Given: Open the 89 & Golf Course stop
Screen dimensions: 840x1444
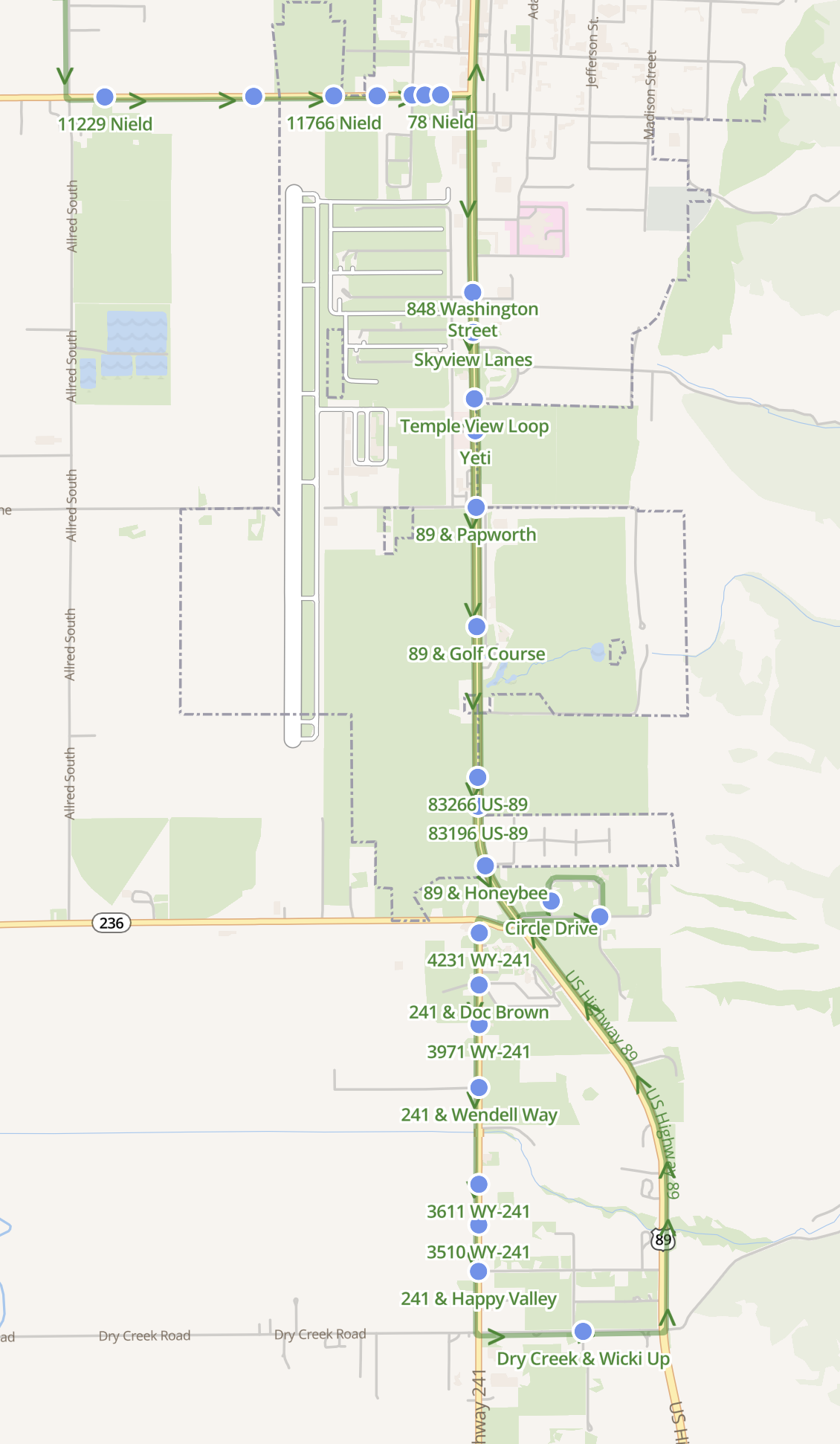Looking at the screenshot, I should [x=476, y=627].
